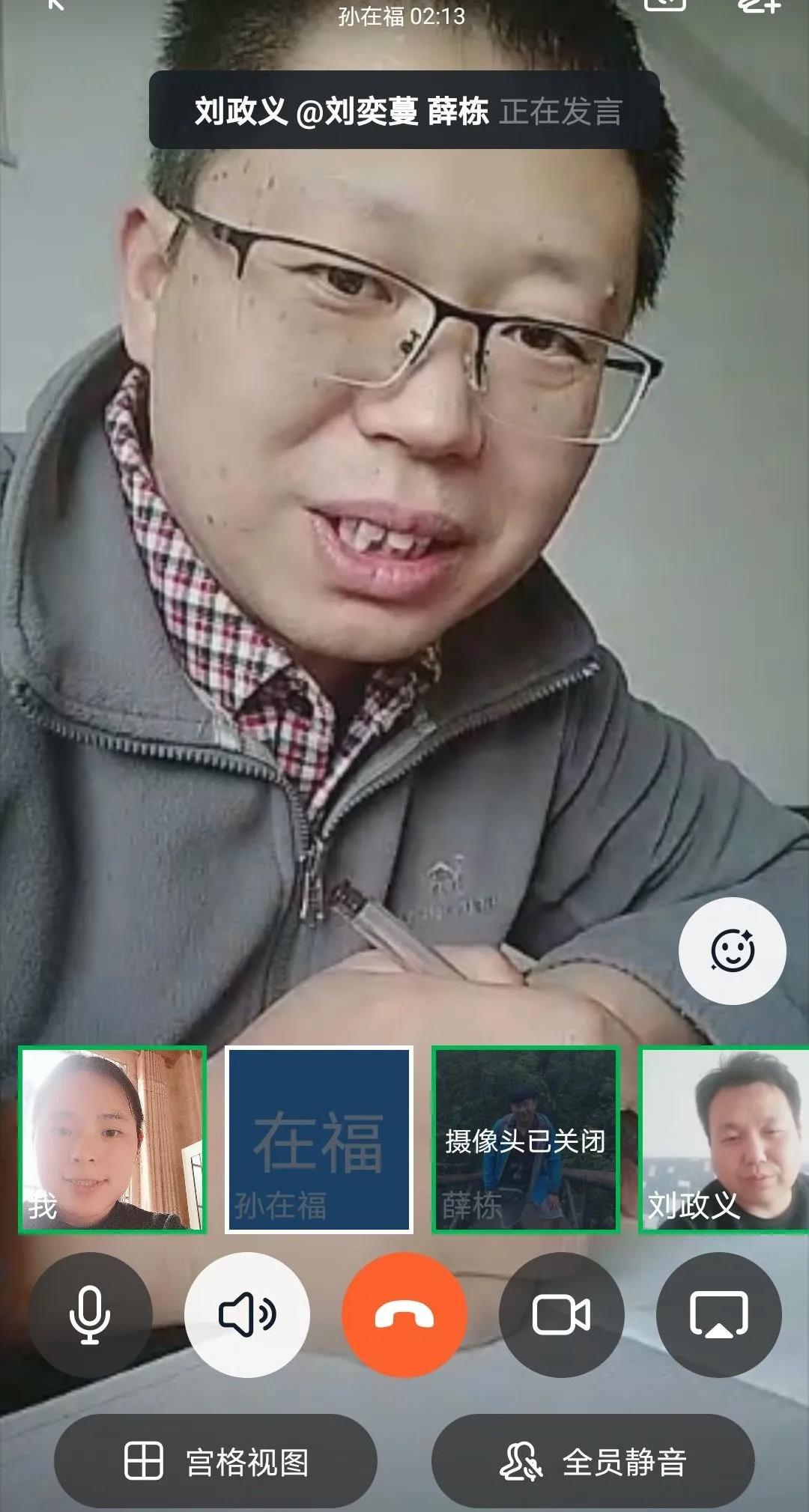The image size is (809, 1512).
Task: Mute everyone with 全员静音
Action: 593,1462
